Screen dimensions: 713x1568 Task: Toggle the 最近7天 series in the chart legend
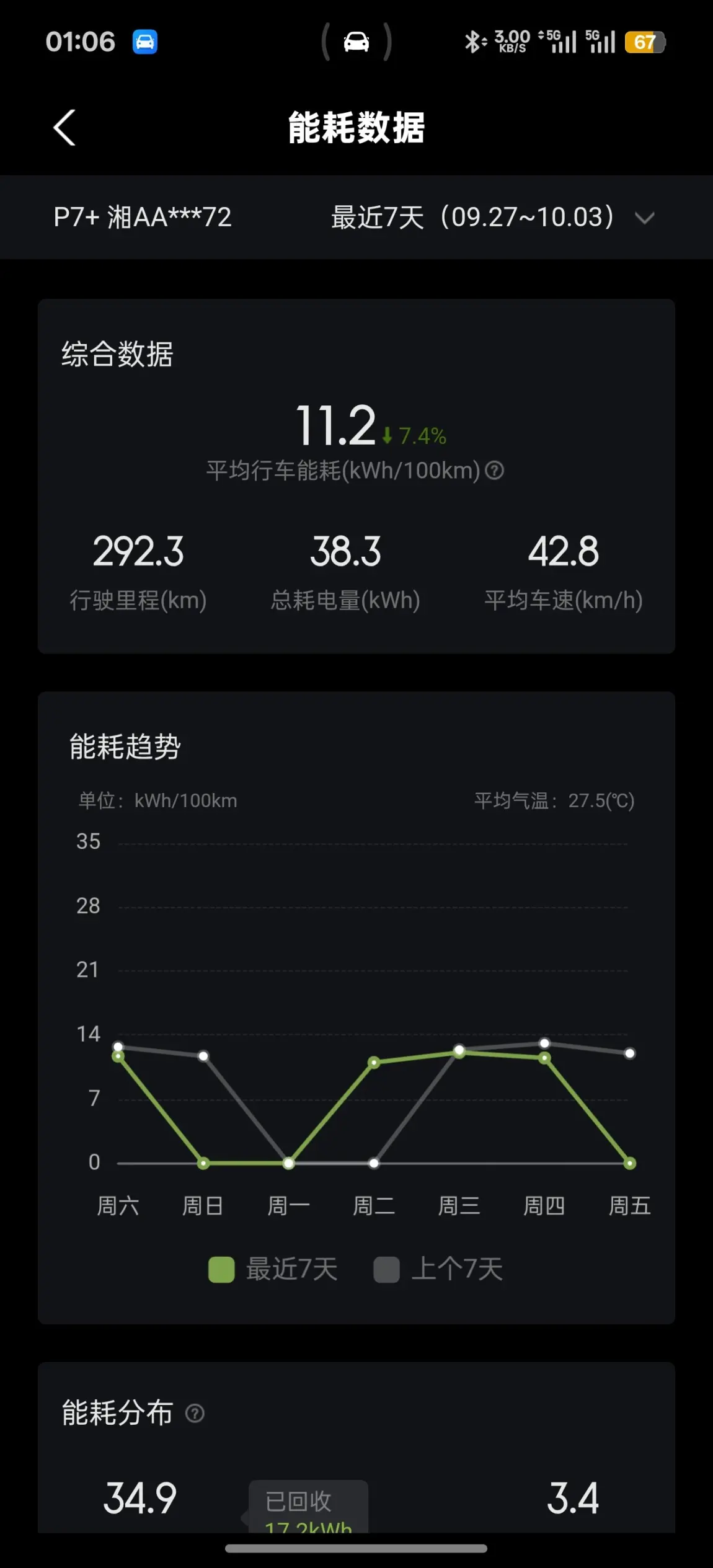pos(273,1269)
